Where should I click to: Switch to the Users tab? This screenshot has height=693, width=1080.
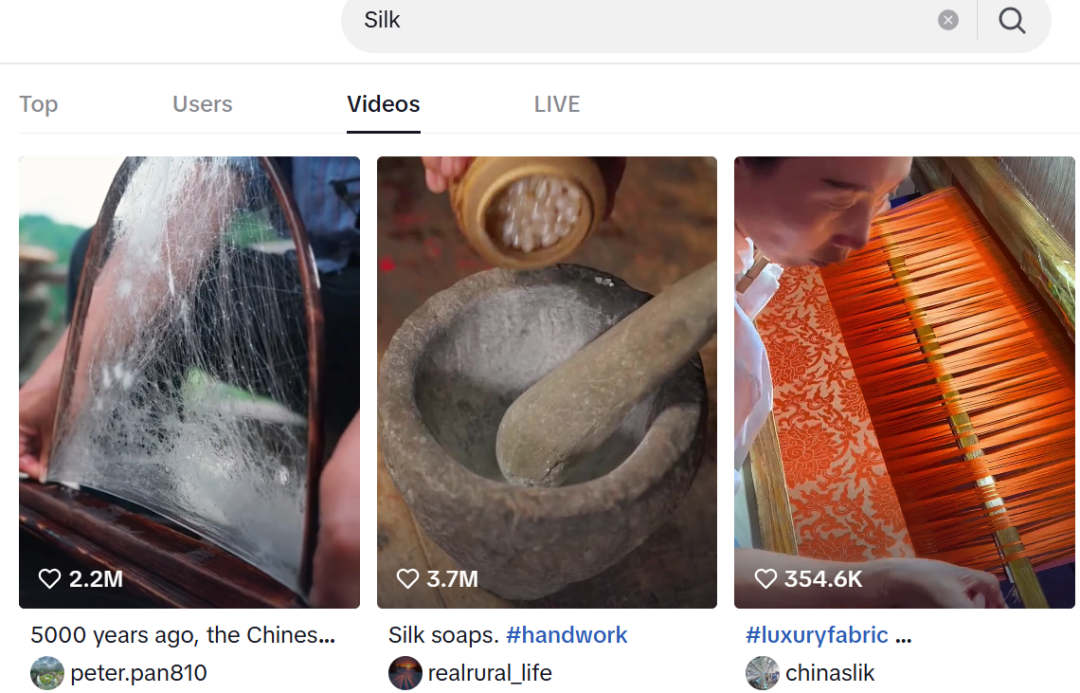click(202, 104)
